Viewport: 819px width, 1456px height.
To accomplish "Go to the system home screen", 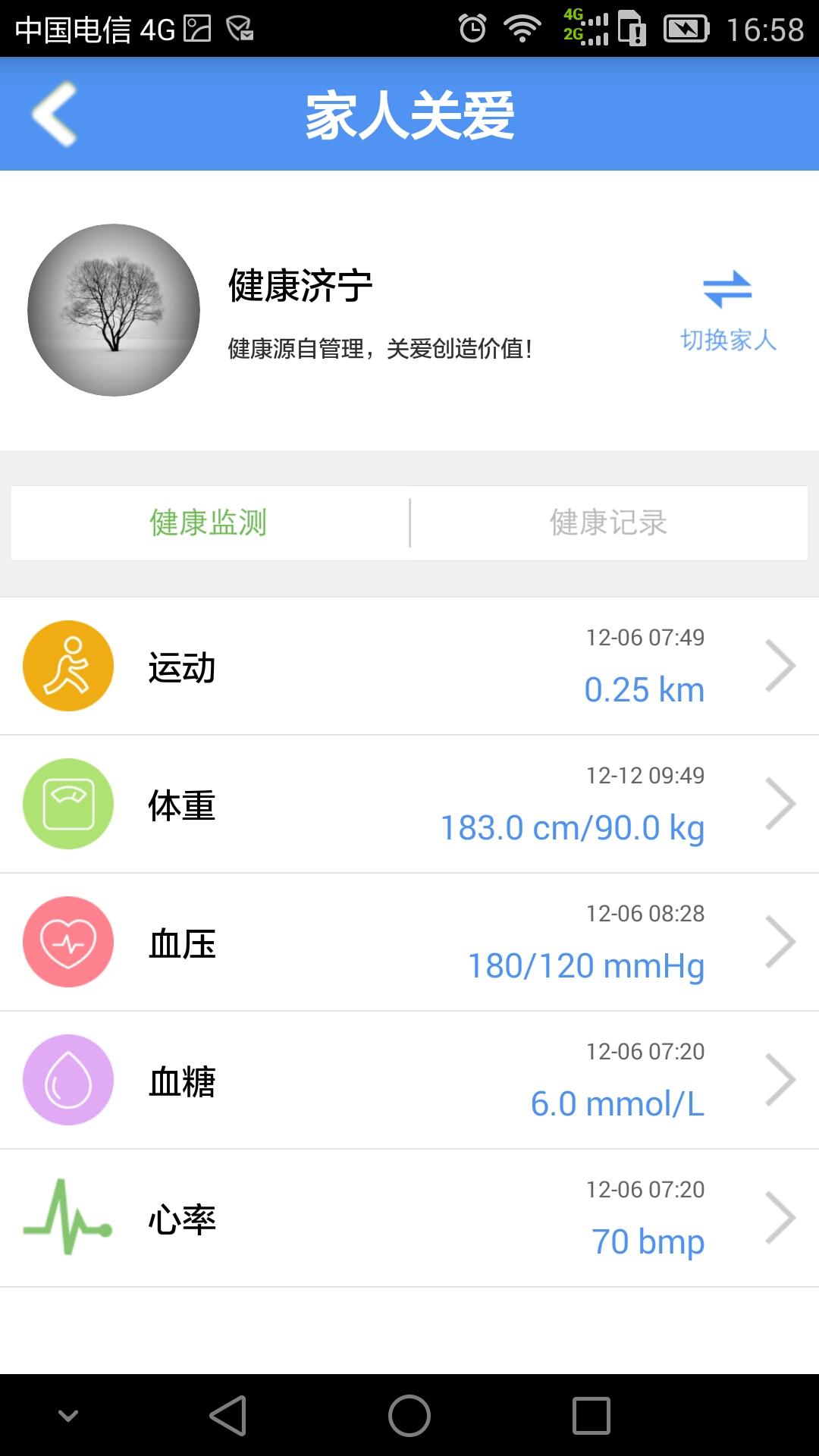I will (409, 1416).
